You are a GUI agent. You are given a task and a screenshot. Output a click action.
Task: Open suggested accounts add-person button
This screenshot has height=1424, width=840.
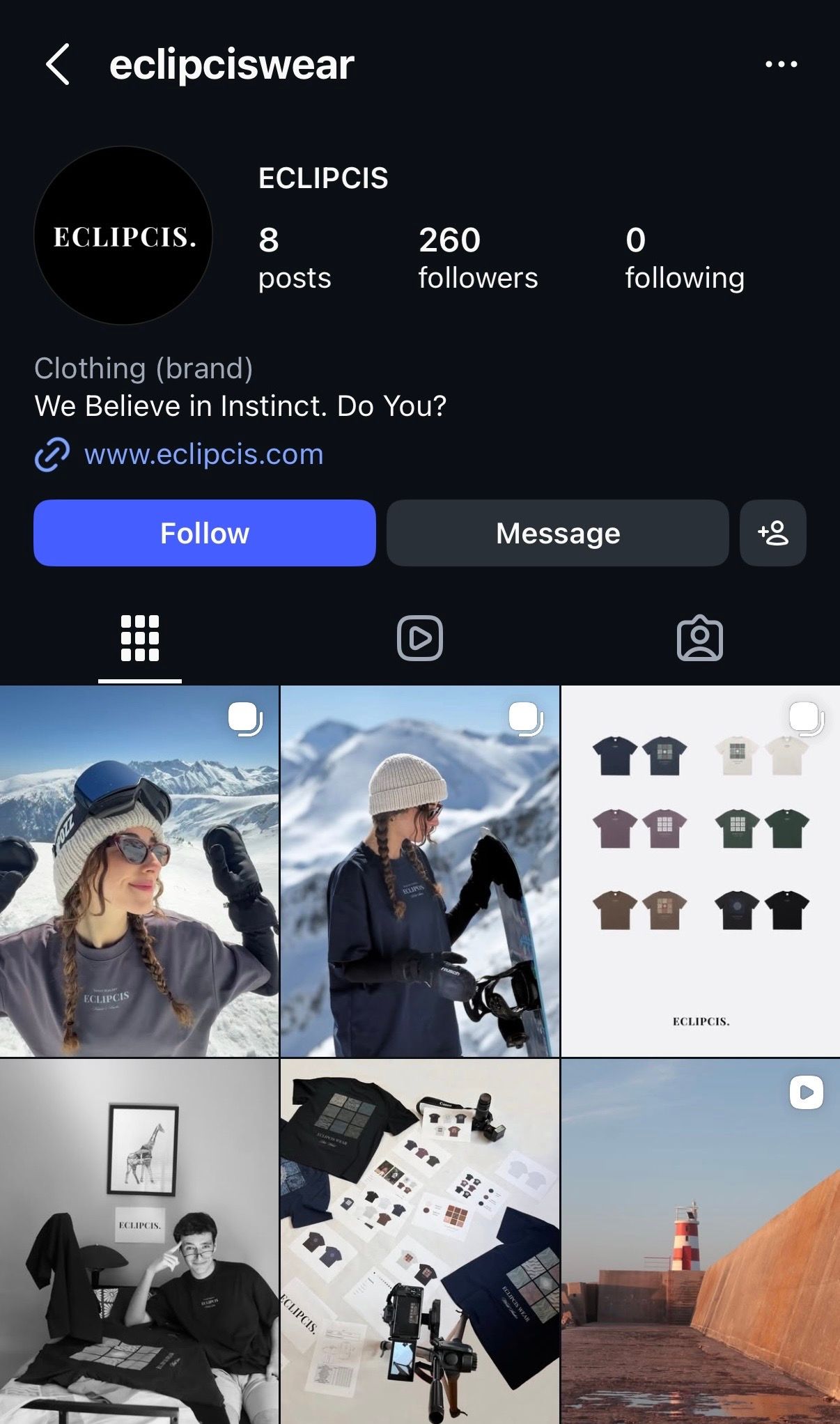point(772,533)
